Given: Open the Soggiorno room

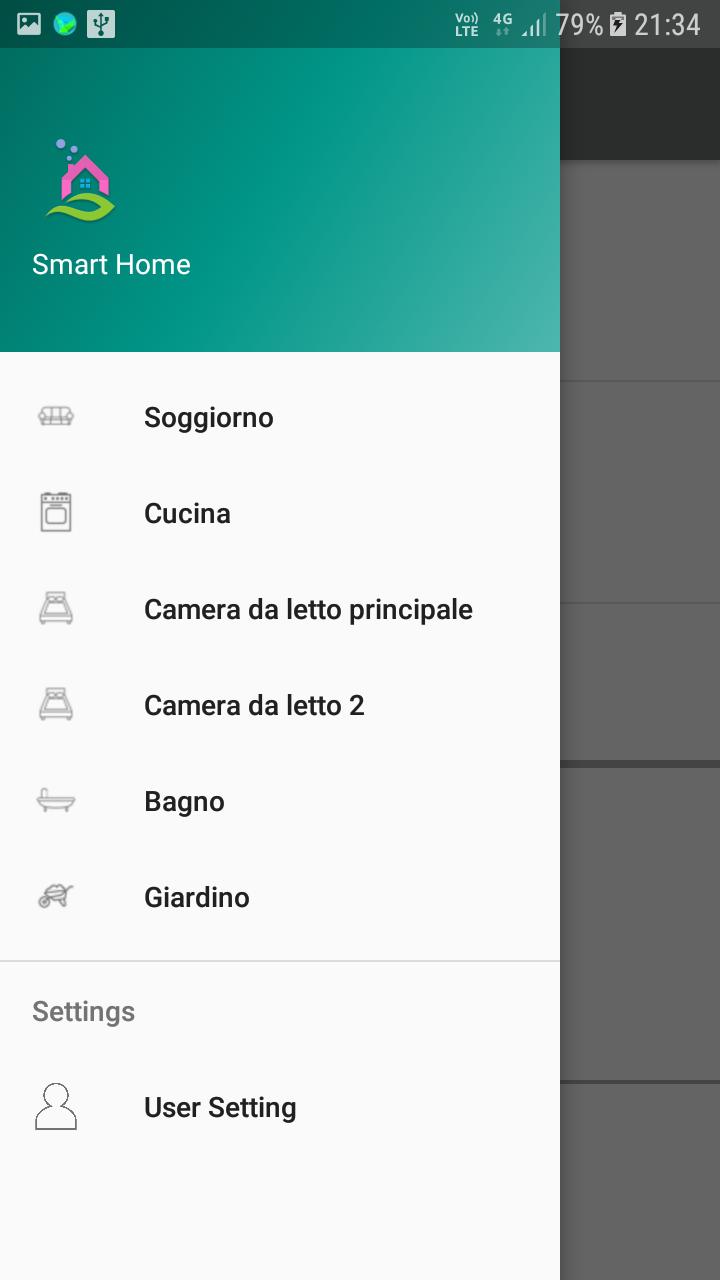Looking at the screenshot, I should click(208, 417).
